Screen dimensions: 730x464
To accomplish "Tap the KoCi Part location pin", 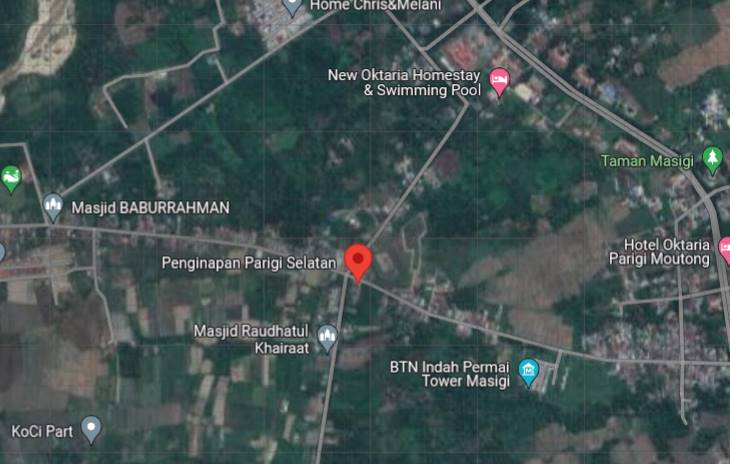I will pyautogui.click(x=91, y=430).
